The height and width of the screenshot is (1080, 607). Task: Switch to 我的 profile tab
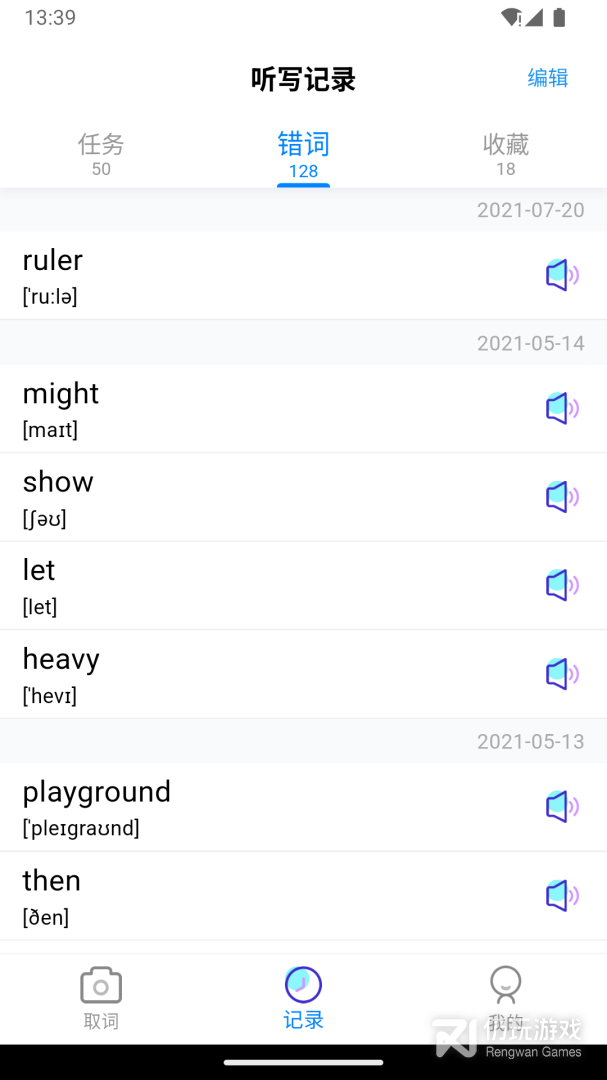(x=505, y=998)
